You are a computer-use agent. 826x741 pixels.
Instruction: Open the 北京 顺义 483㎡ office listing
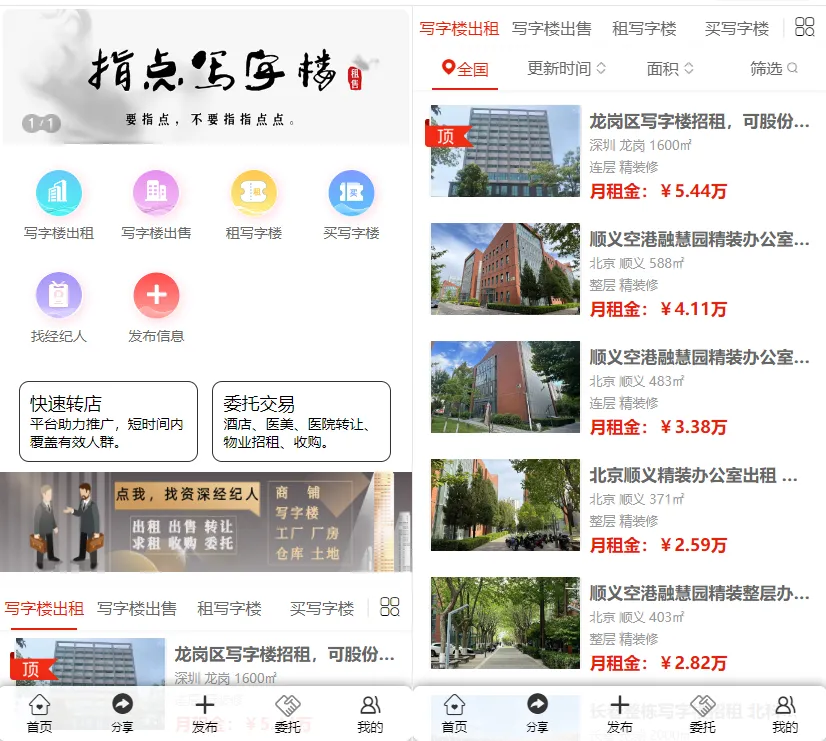(620, 387)
